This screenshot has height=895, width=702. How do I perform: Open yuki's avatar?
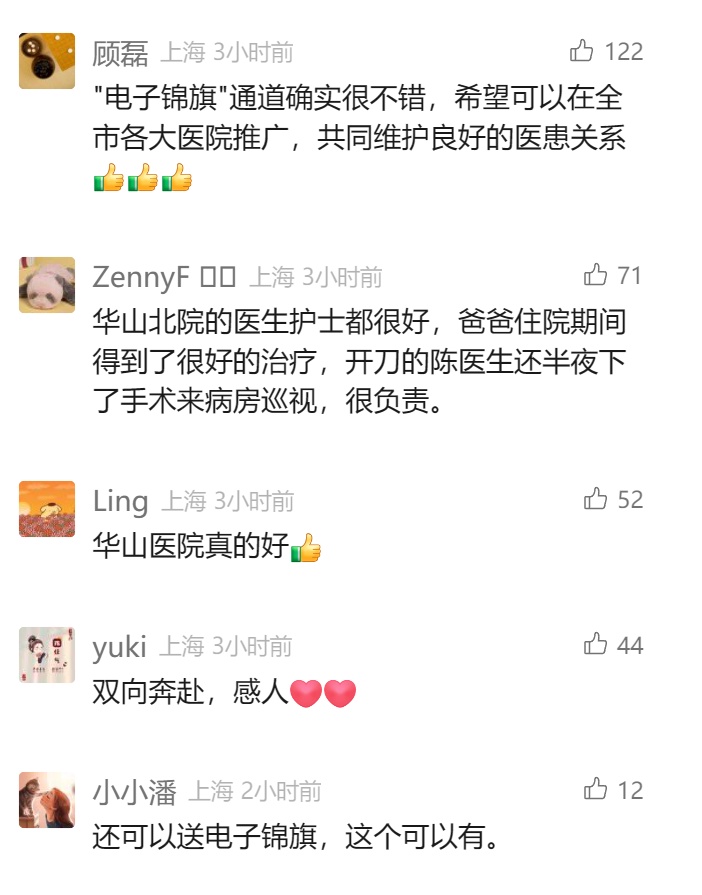[x=47, y=655]
